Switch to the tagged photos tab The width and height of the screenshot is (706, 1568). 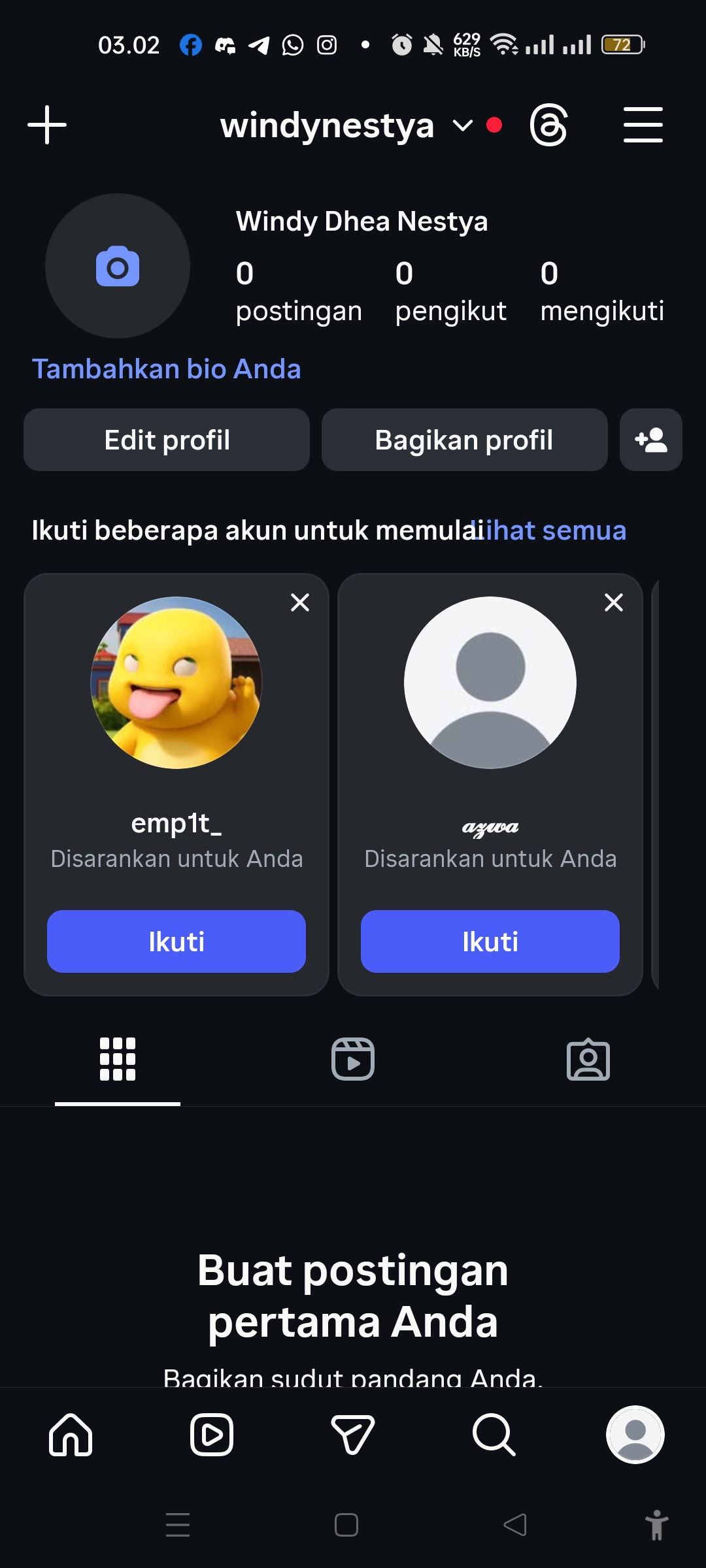click(x=588, y=1059)
